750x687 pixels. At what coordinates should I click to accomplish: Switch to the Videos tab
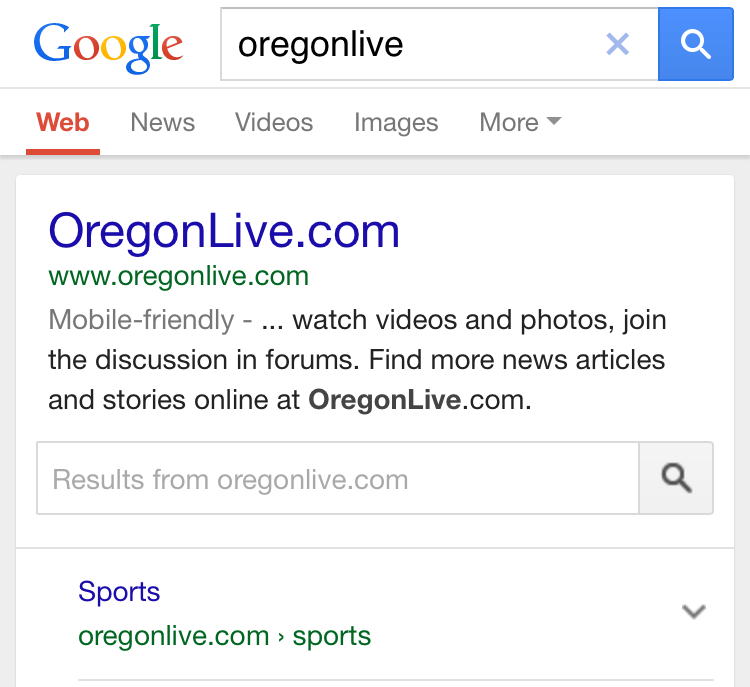pos(274,123)
